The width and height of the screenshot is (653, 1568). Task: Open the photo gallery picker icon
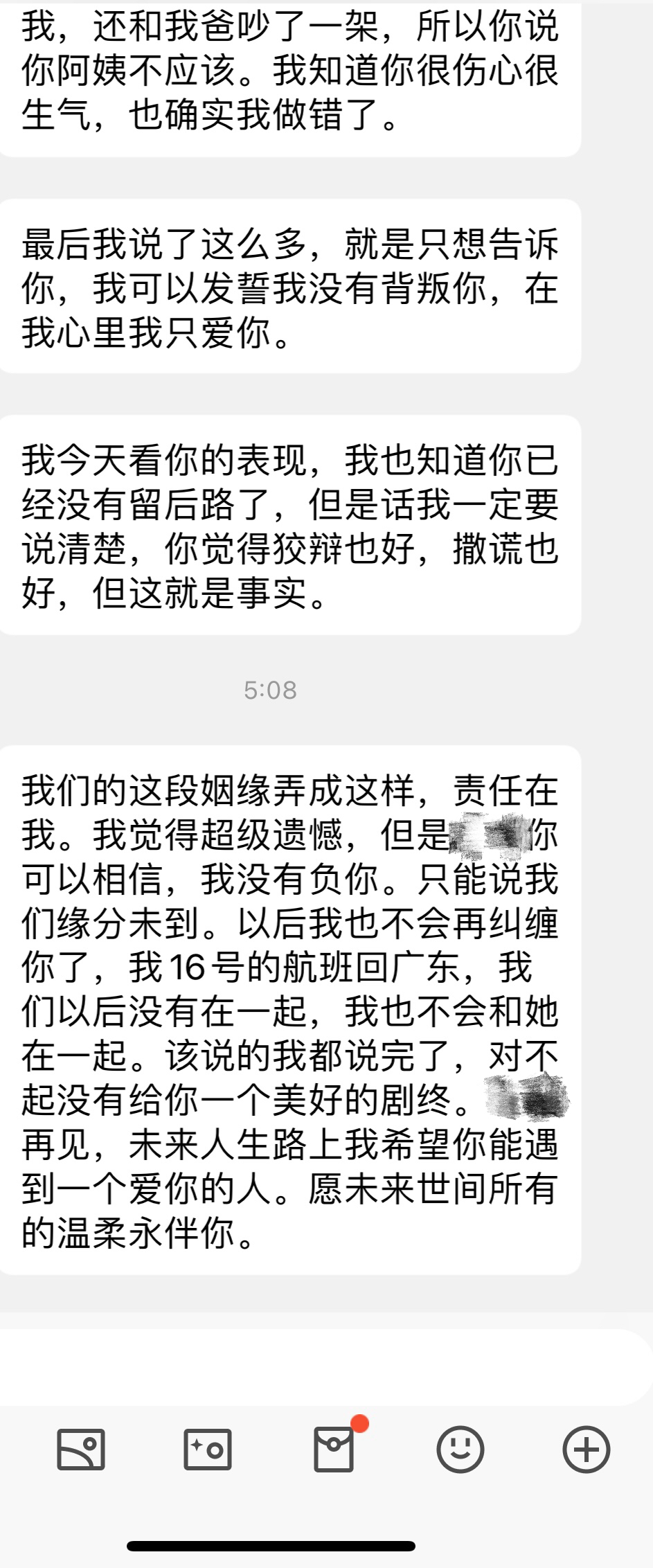(x=81, y=1450)
